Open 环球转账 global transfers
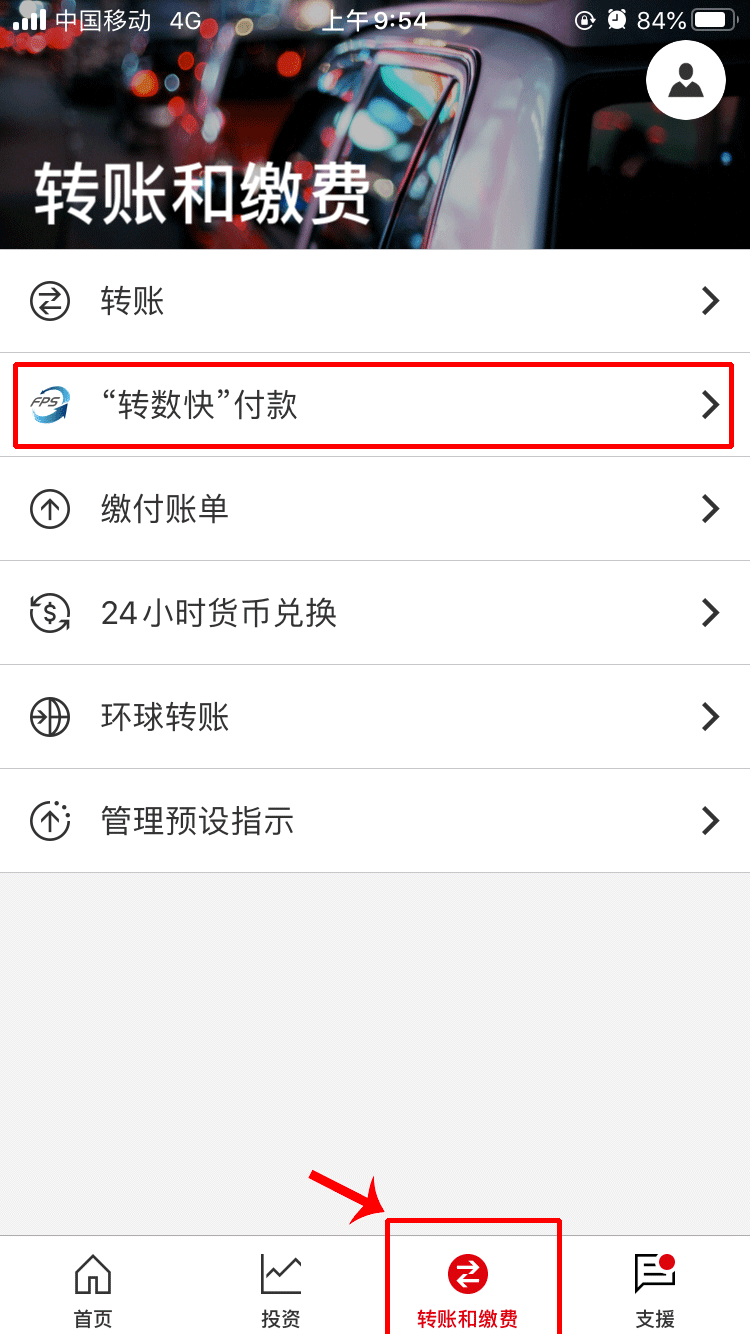The height and width of the screenshot is (1334, 750). [375, 717]
